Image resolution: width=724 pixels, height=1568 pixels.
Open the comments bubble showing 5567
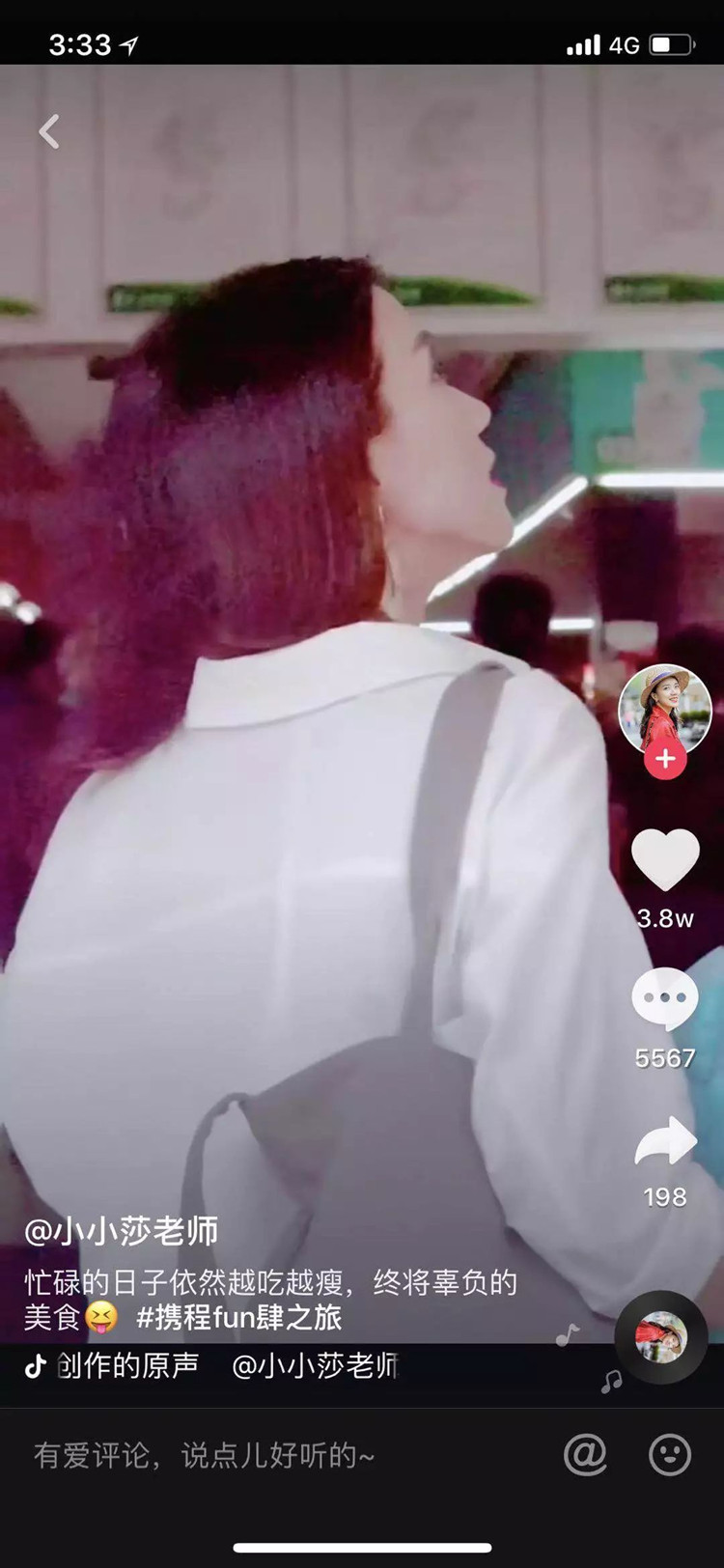665,1000
